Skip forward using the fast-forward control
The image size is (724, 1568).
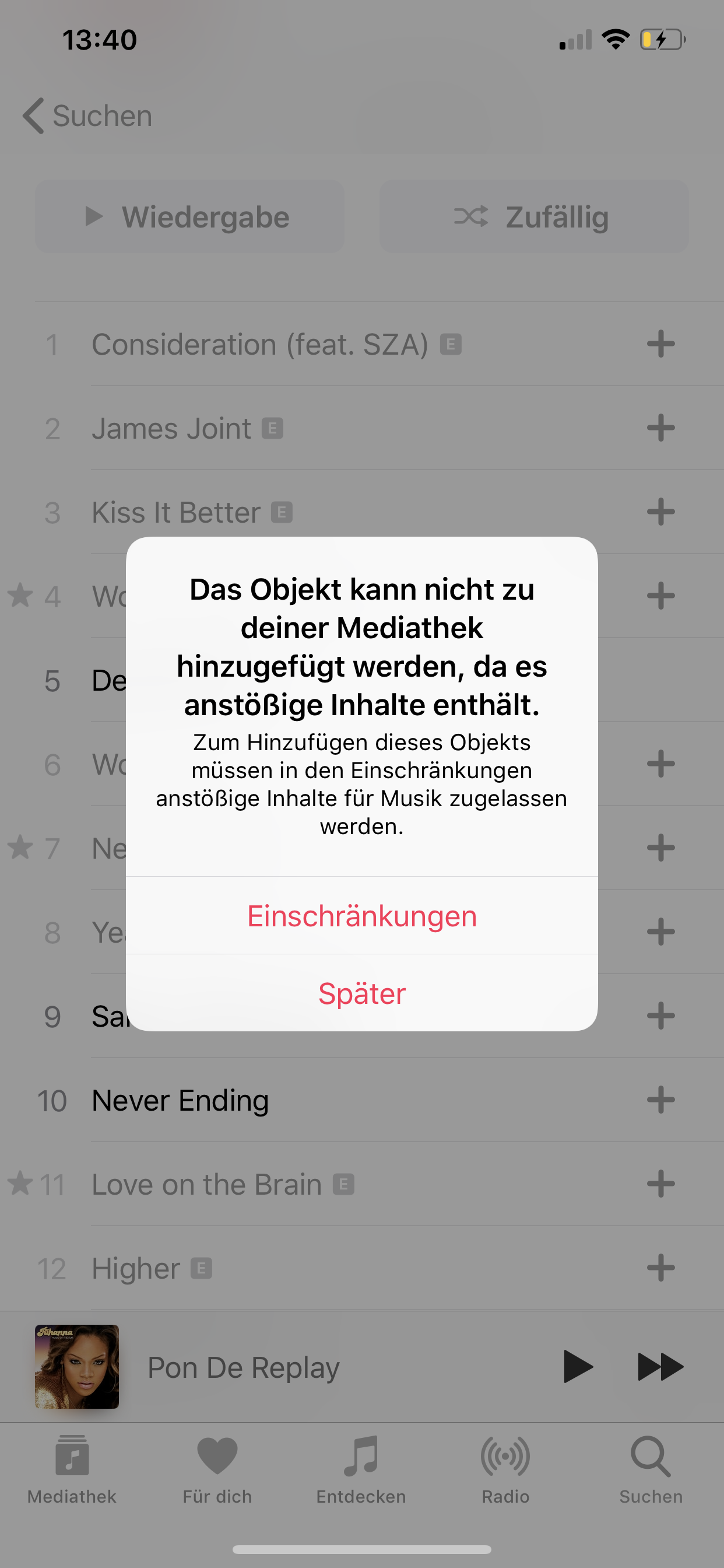660,1366
